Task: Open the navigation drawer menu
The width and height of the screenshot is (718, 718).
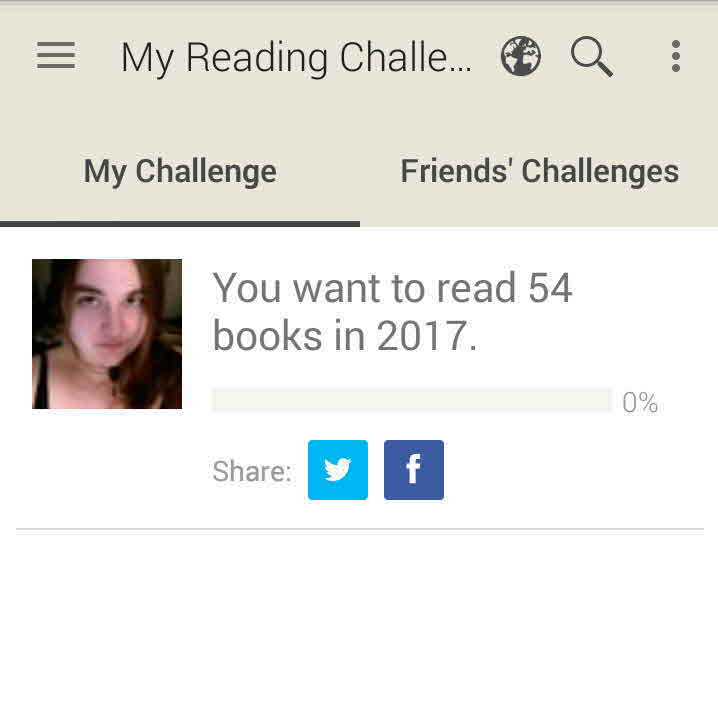Action: [56, 57]
